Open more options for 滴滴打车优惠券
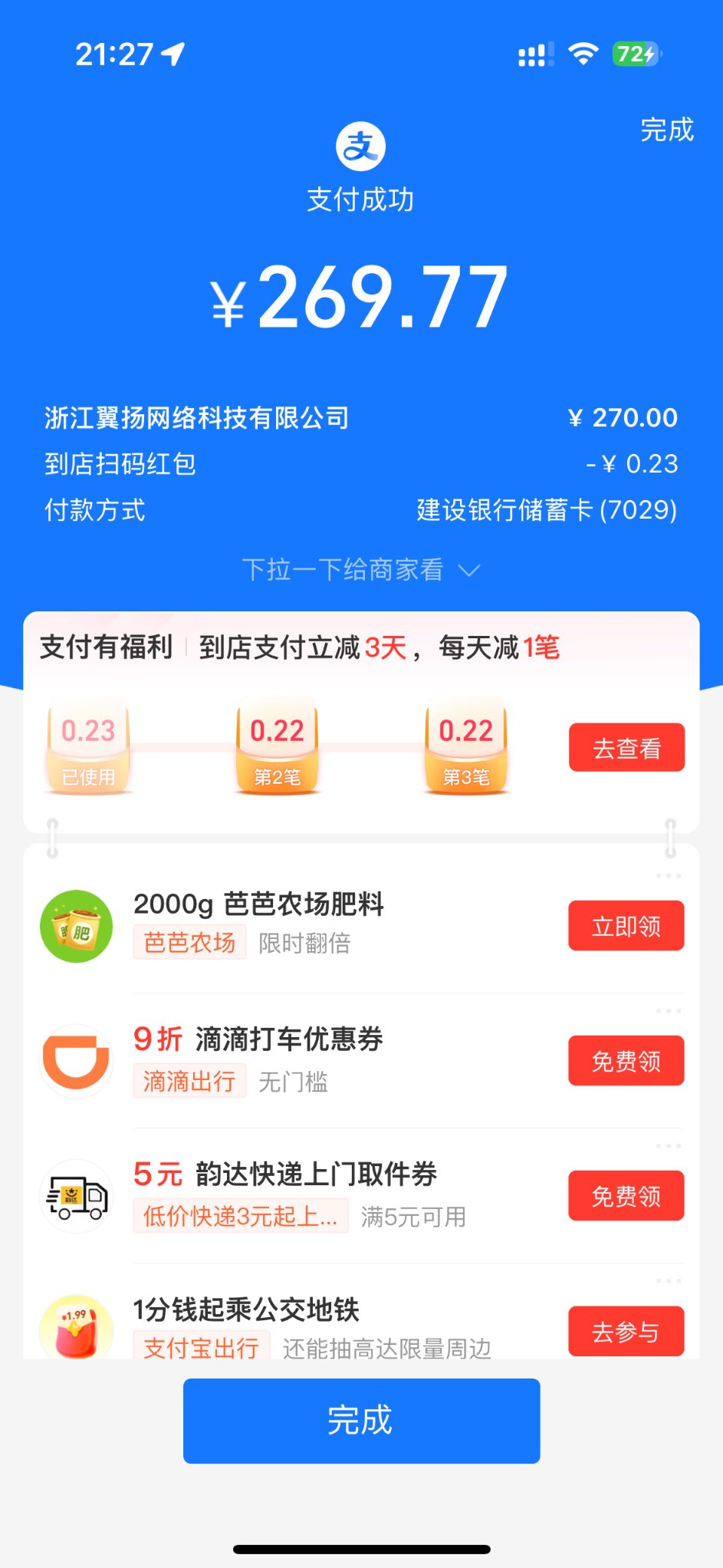This screenshot has height=1568, width=723. pyautogui.click(x=668, y=1011)
